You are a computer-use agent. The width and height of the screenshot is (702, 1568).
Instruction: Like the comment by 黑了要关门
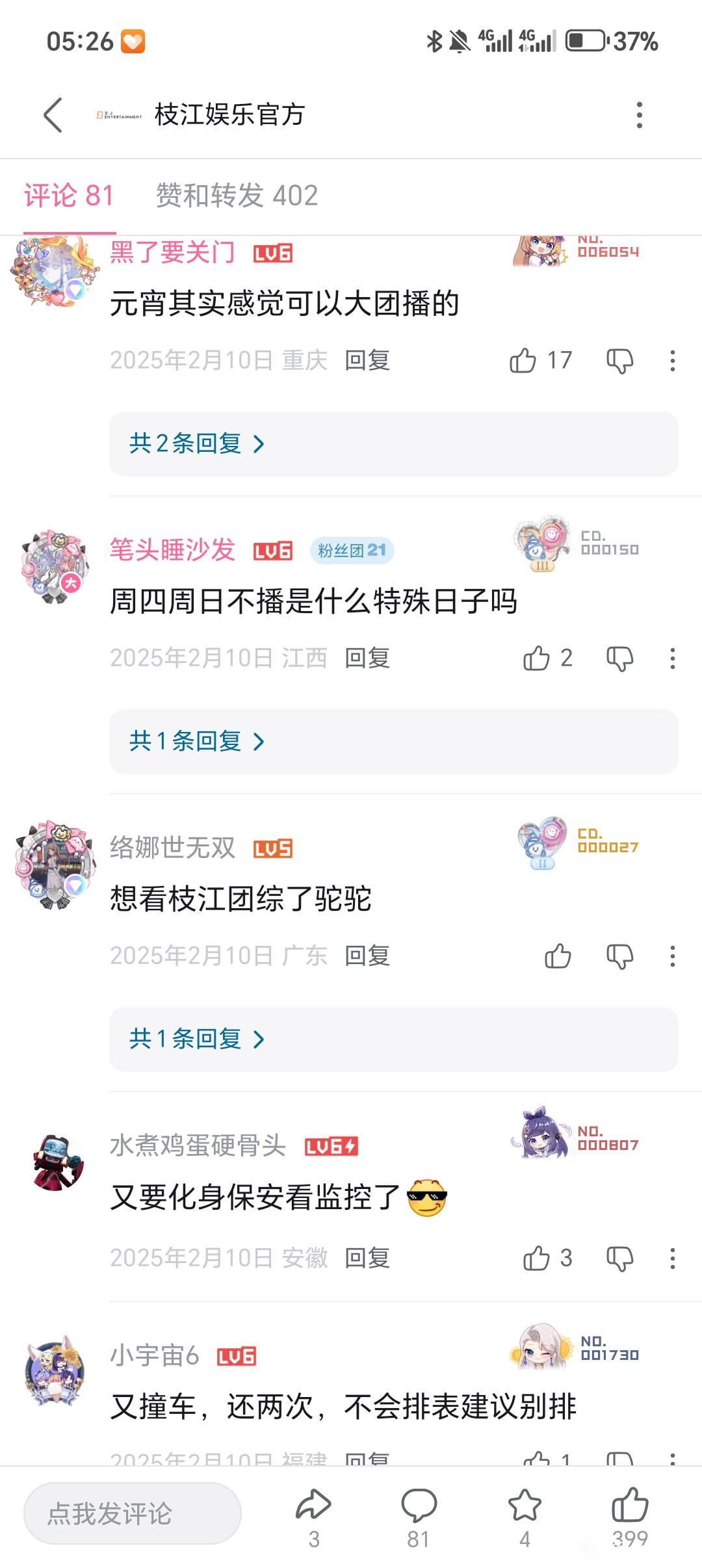(523, 360)
